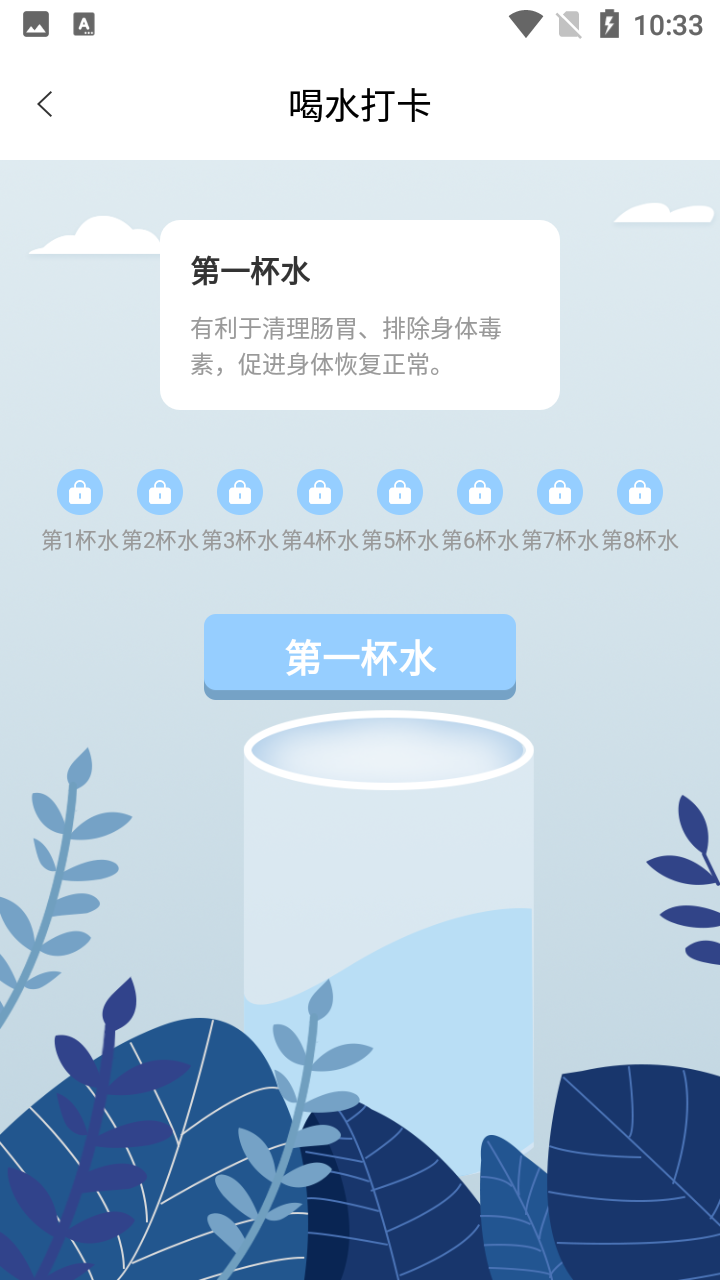This screenshot has height=1280, width=720.
Task: Tap the lock icon above 第7杯水
Action: pos(560,491)
